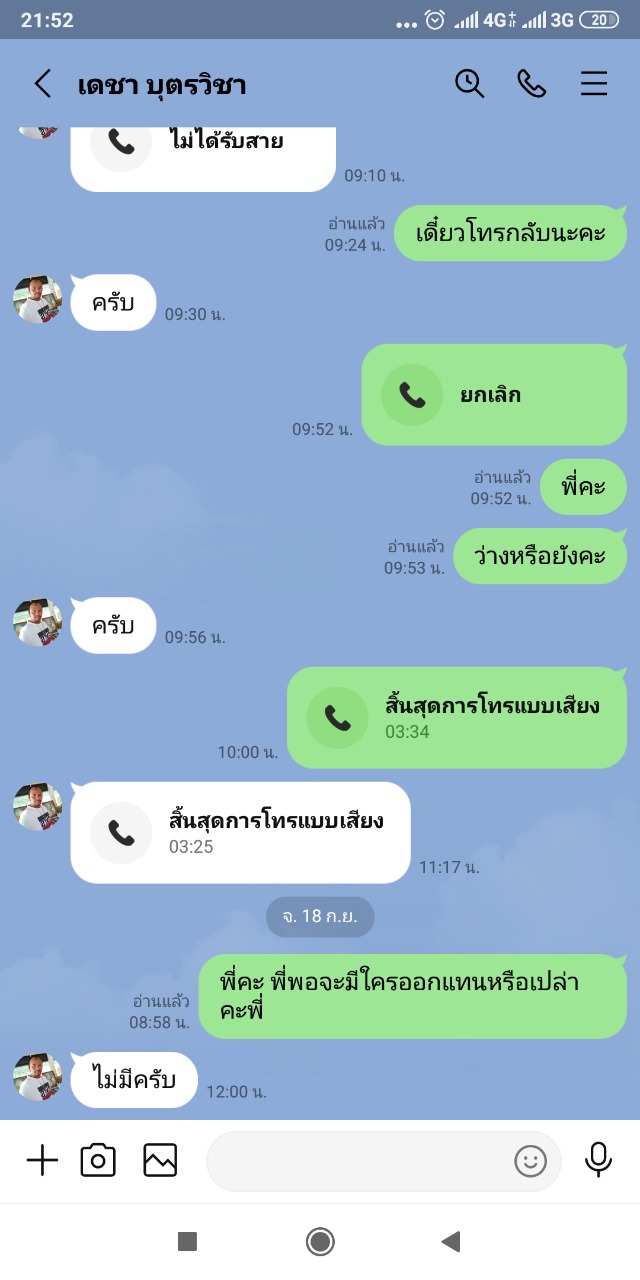This screenshot has width=640, height=1280.
Task: Pick a photo from the gallery icon
Action: 160,1160
